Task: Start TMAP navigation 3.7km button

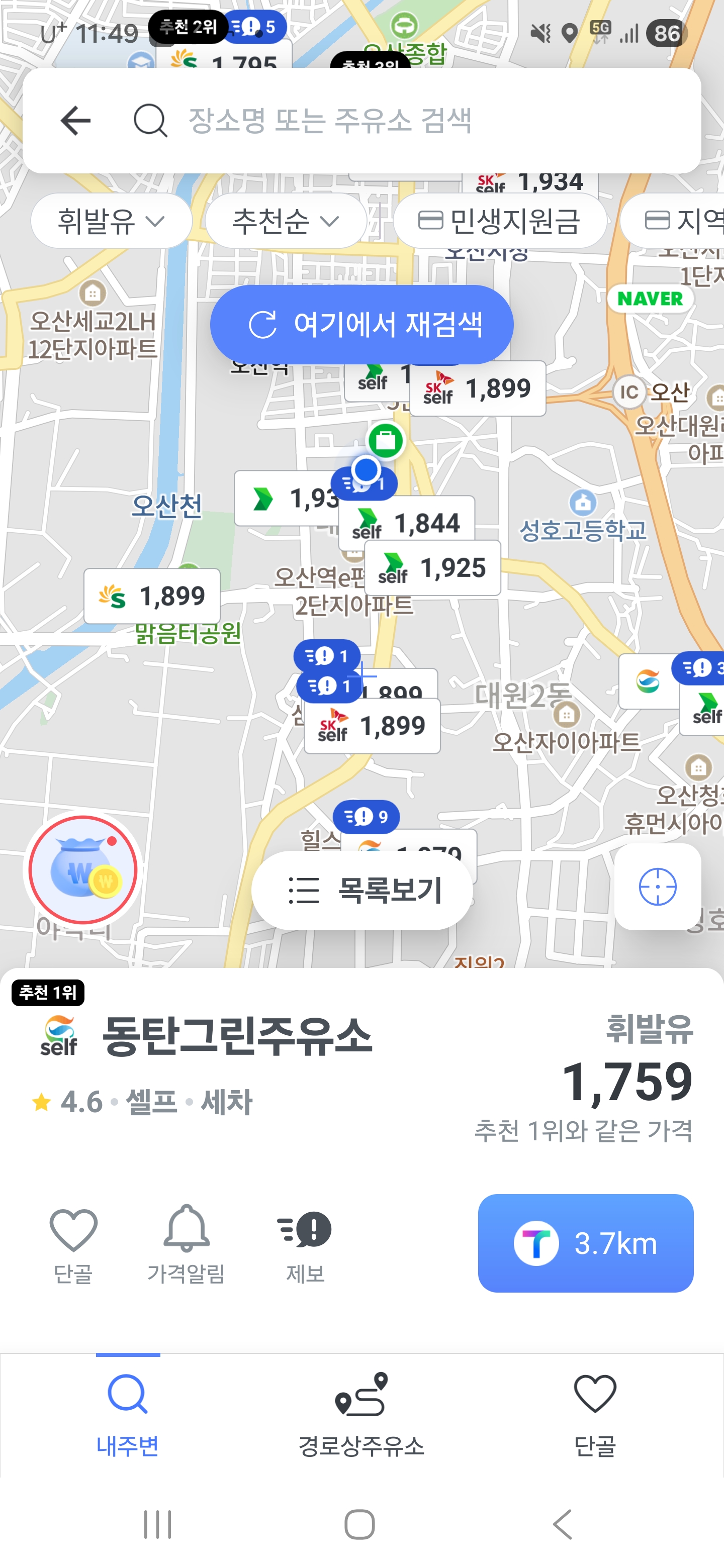Action: click(586, 1243)
